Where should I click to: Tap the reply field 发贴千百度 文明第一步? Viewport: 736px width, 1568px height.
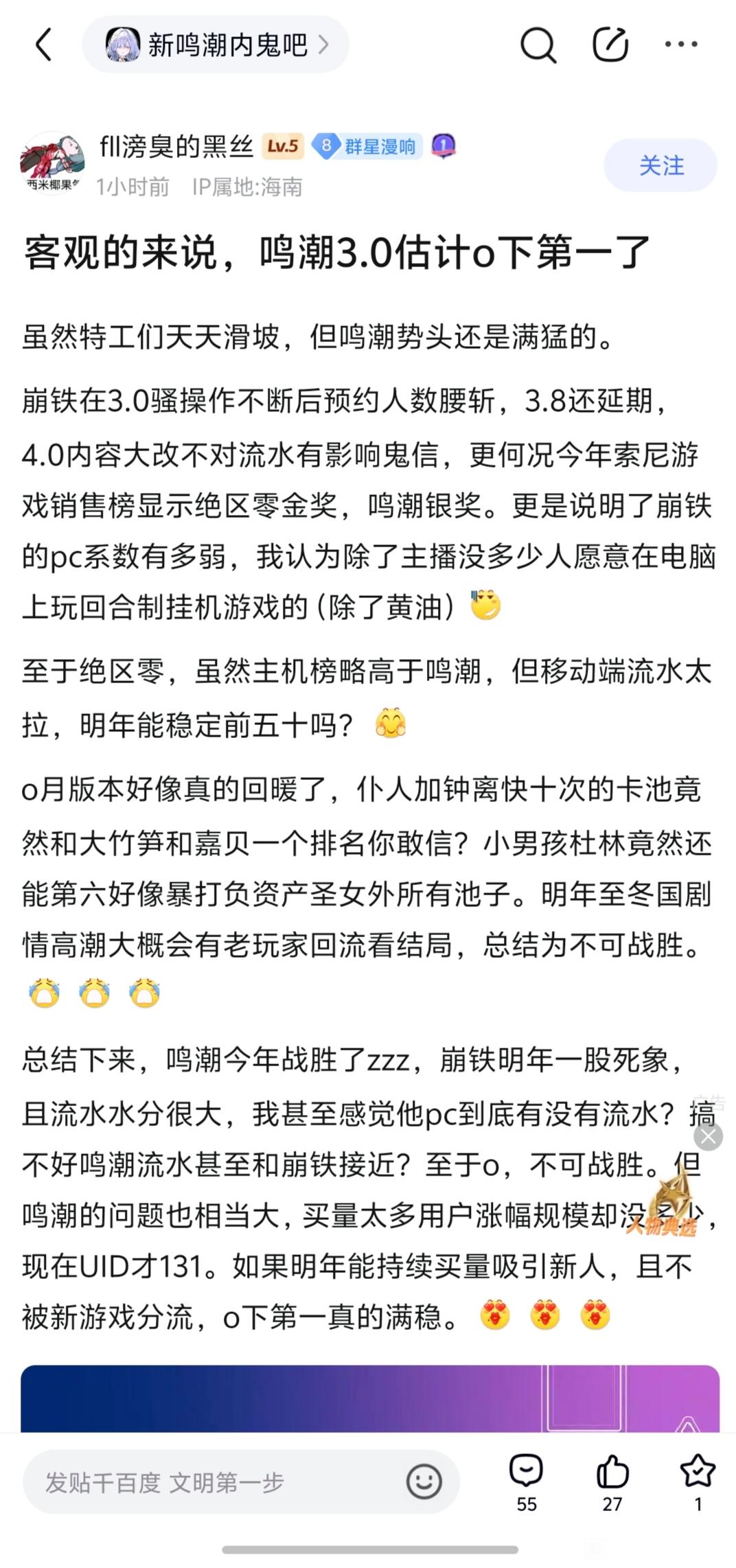click(x=213, y=1482)
